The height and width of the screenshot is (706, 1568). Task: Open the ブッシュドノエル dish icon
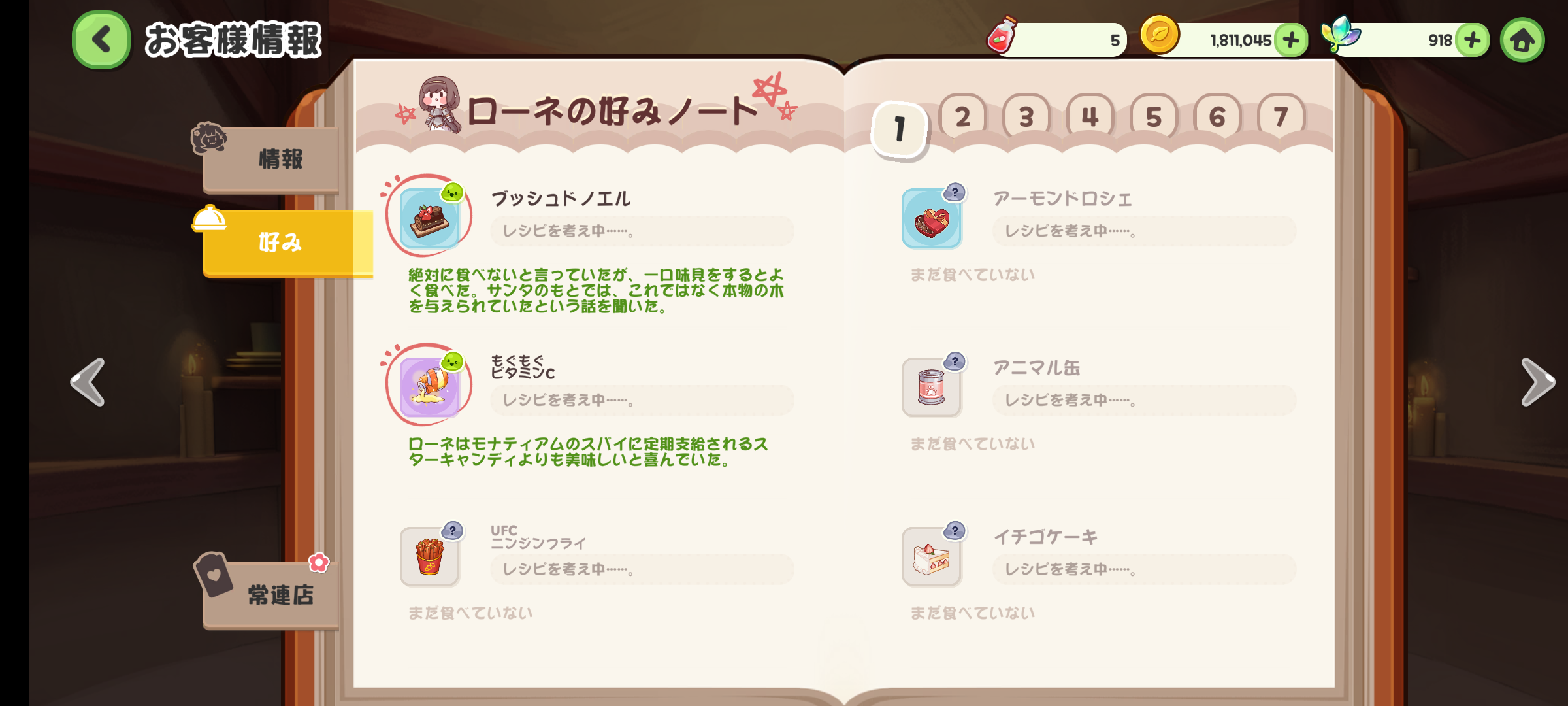(x=429, y=218)
